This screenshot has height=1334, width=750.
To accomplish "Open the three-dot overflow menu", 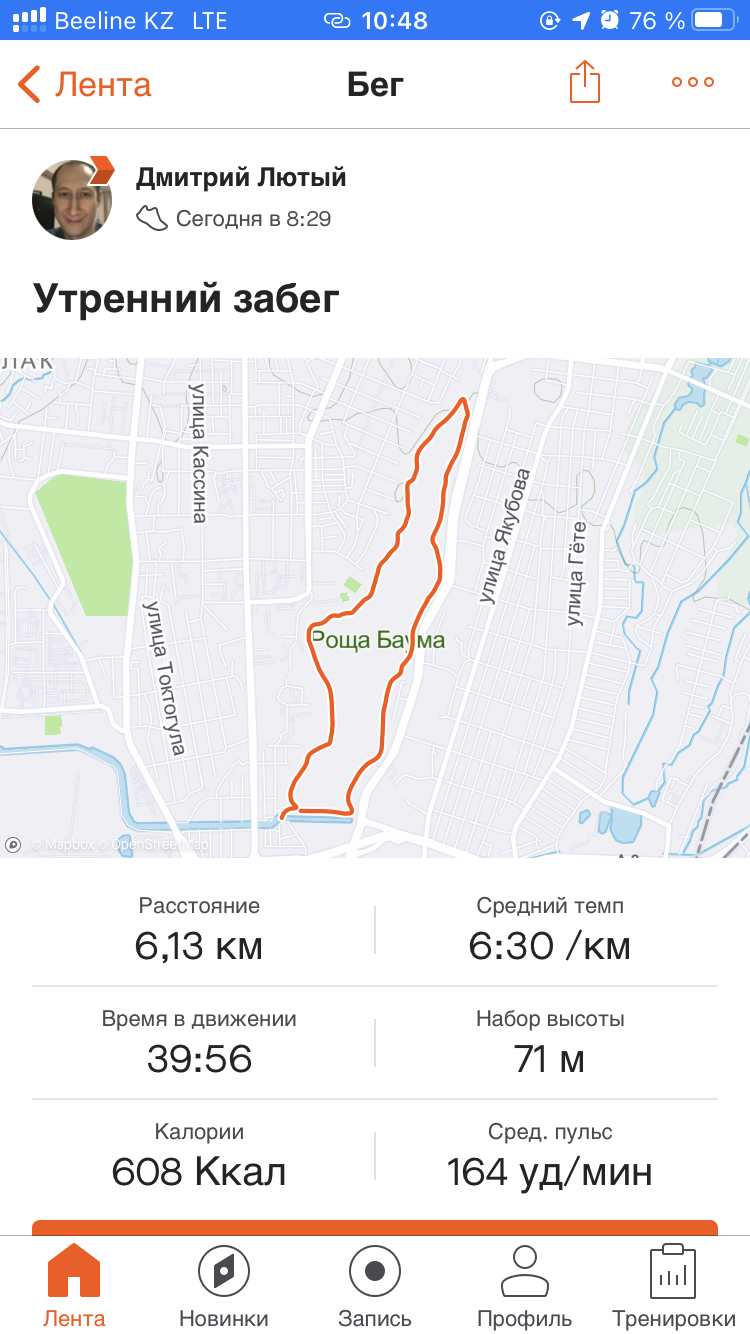I will (x=693, y=83).
